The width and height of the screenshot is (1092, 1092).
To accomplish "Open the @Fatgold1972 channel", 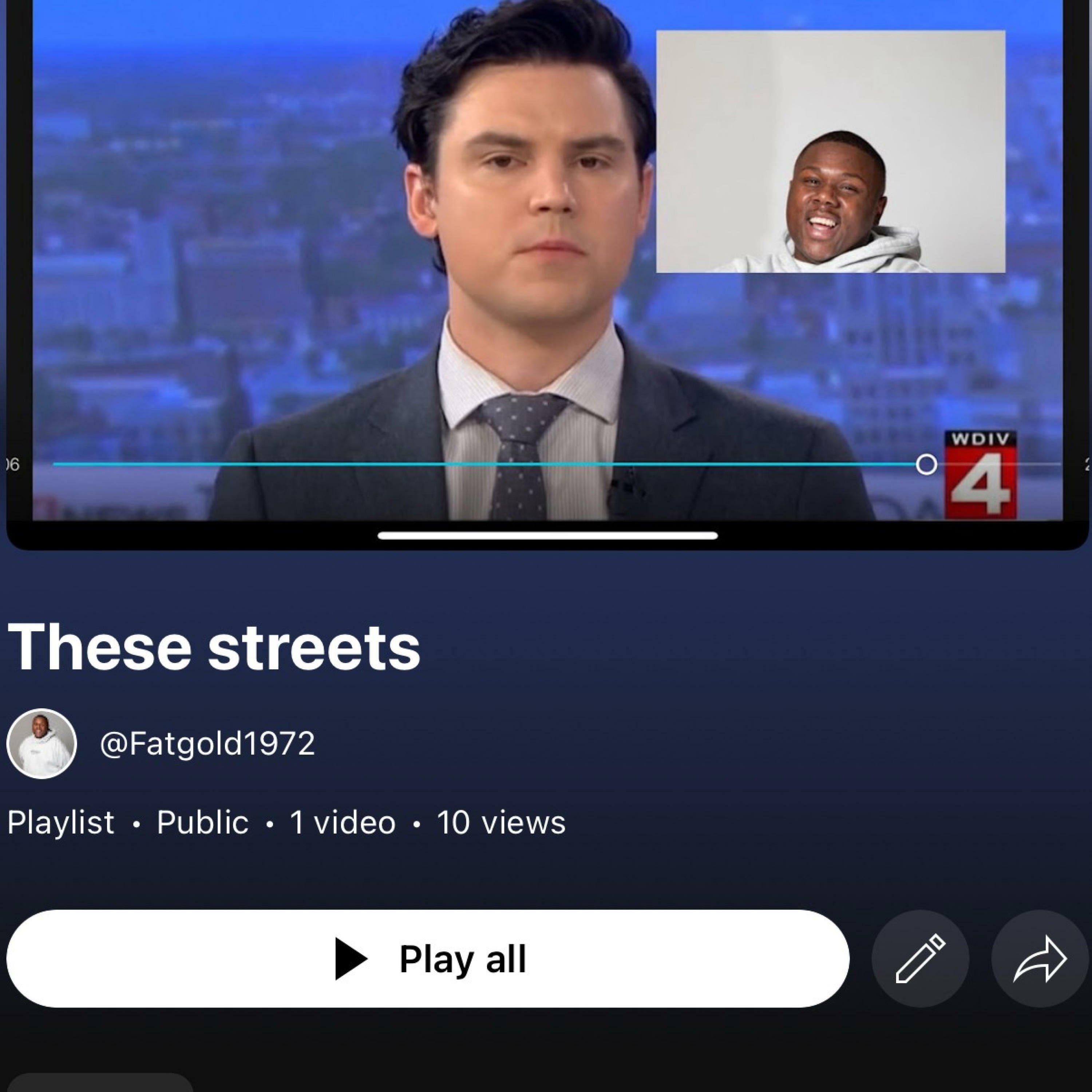I will point(207,744).
